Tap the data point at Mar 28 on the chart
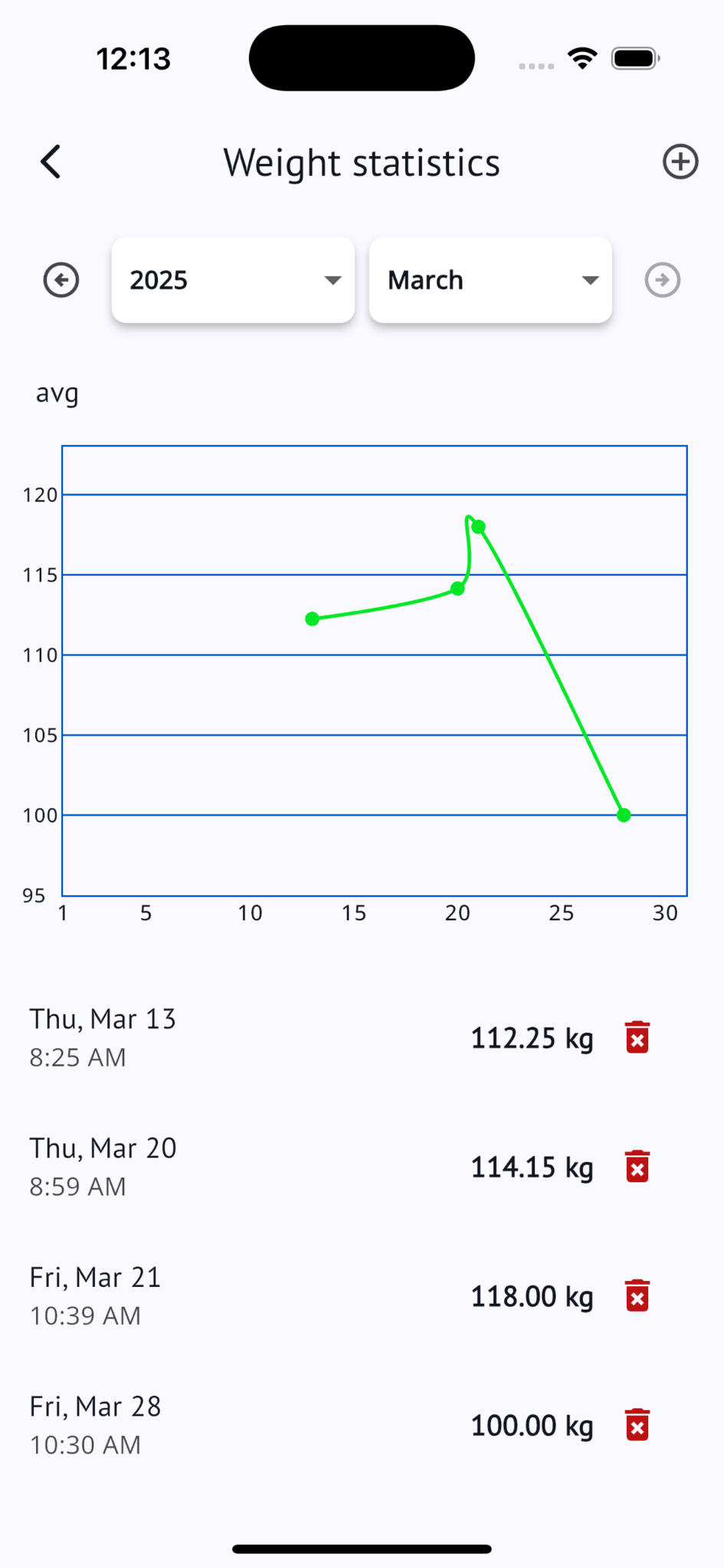This screenshot has width=724, height=1568. pyautogui.click(x=624, y=815)
